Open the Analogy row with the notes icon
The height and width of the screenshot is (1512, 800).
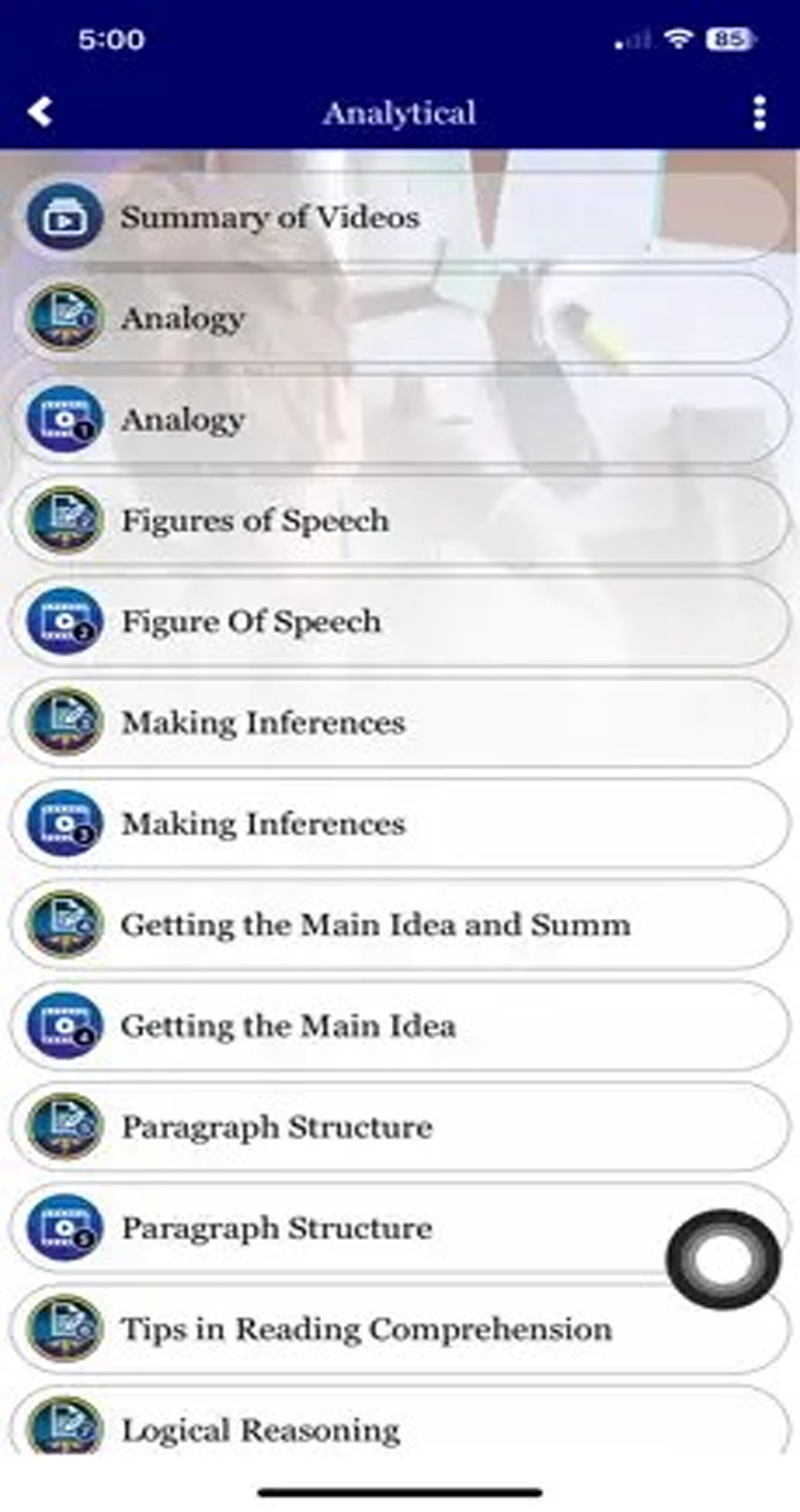click(400, 319)
